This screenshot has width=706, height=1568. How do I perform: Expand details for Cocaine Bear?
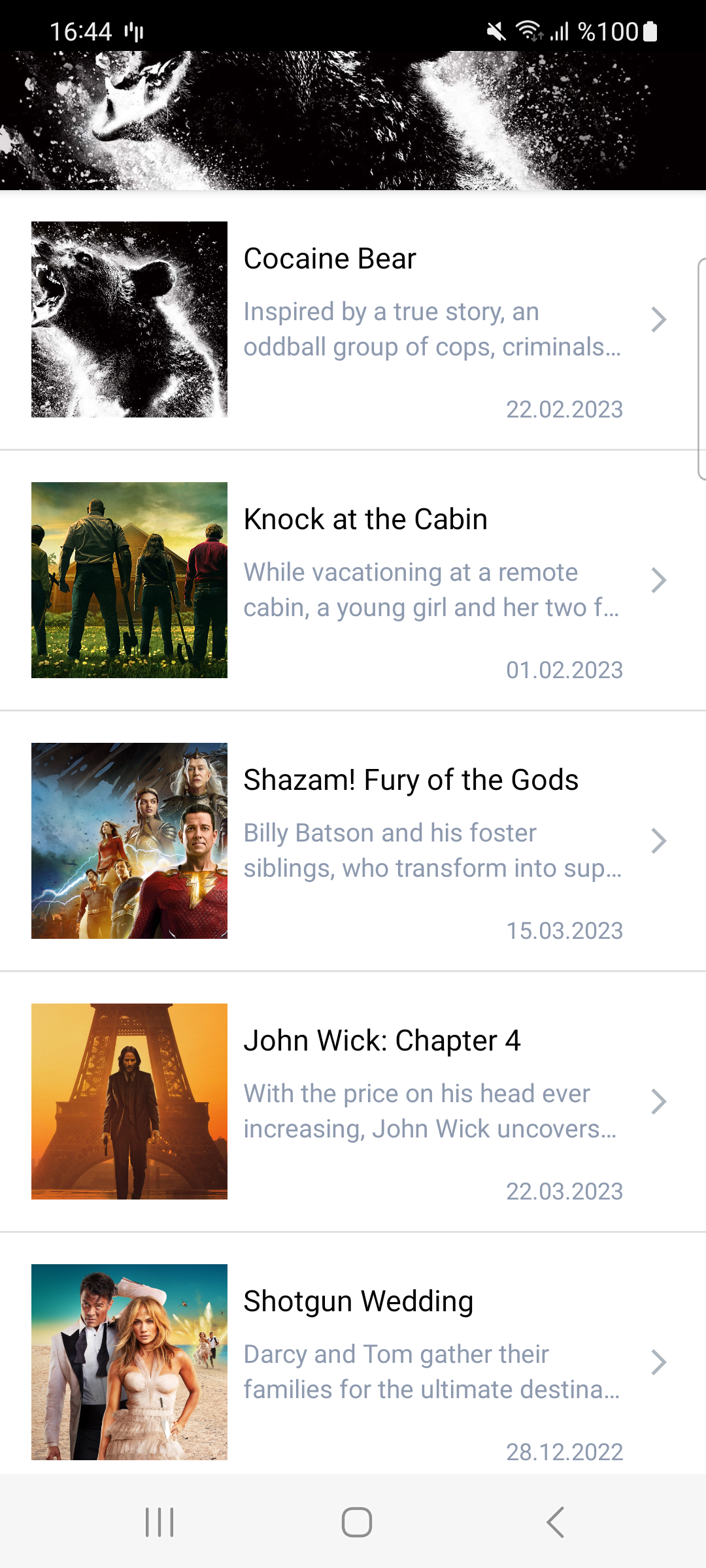click(x=659, y=319)
